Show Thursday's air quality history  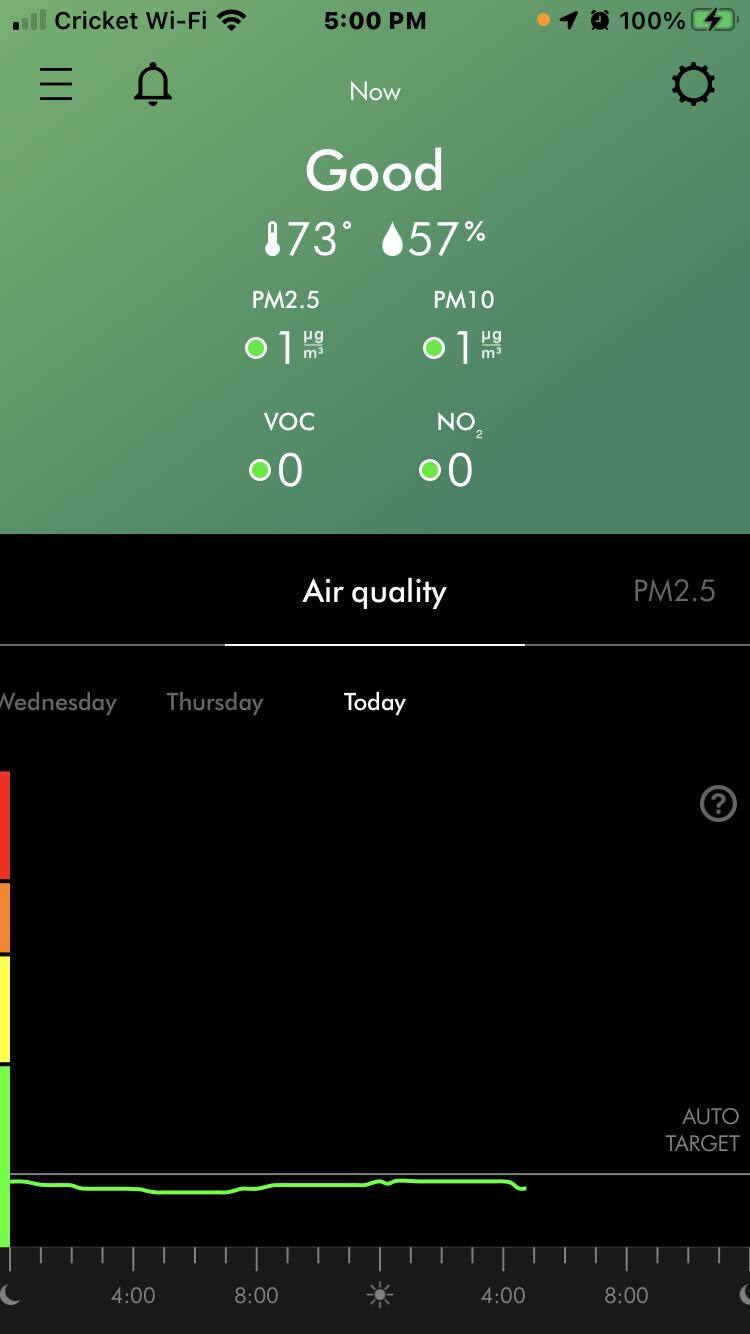pos(214,702)
